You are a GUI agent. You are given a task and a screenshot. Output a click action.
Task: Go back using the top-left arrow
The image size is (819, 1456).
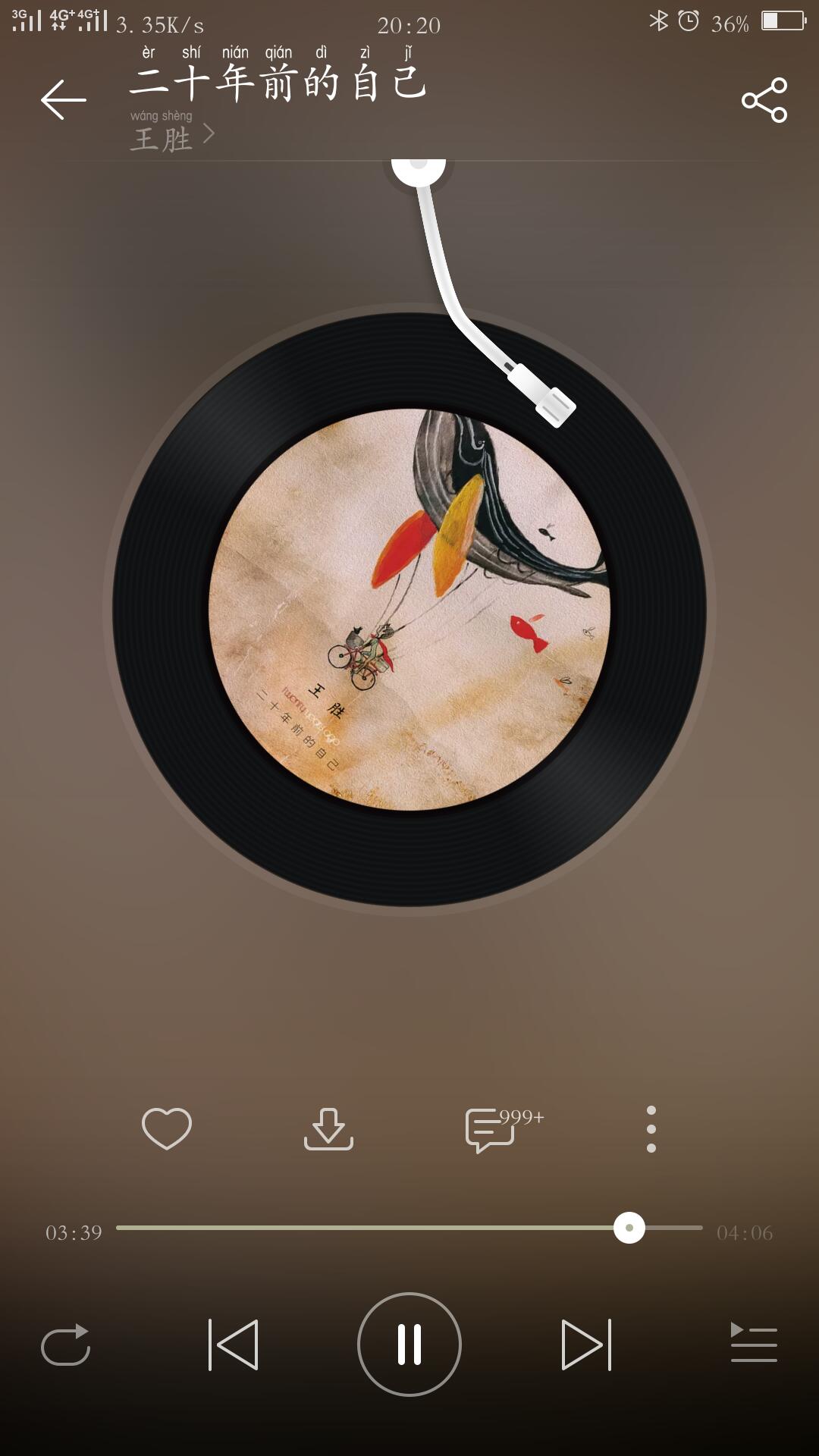coord(64,99)
